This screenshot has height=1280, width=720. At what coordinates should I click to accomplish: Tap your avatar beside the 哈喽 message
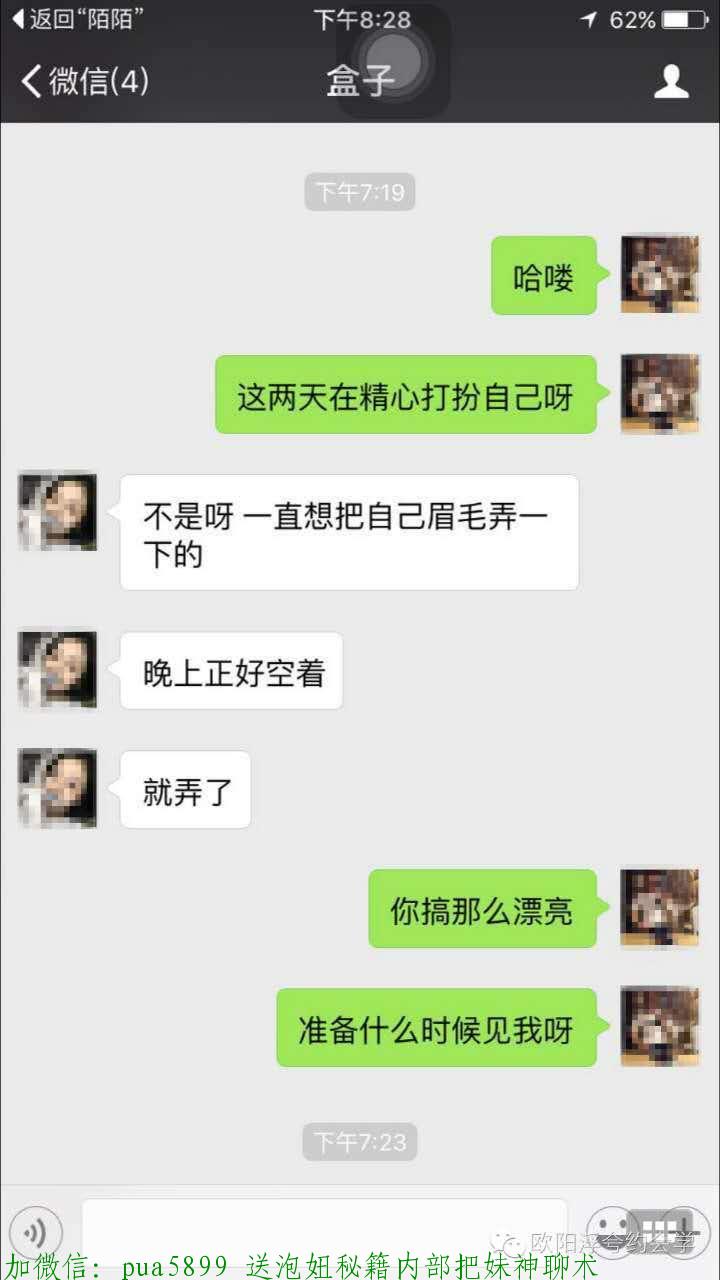point(659,275)
